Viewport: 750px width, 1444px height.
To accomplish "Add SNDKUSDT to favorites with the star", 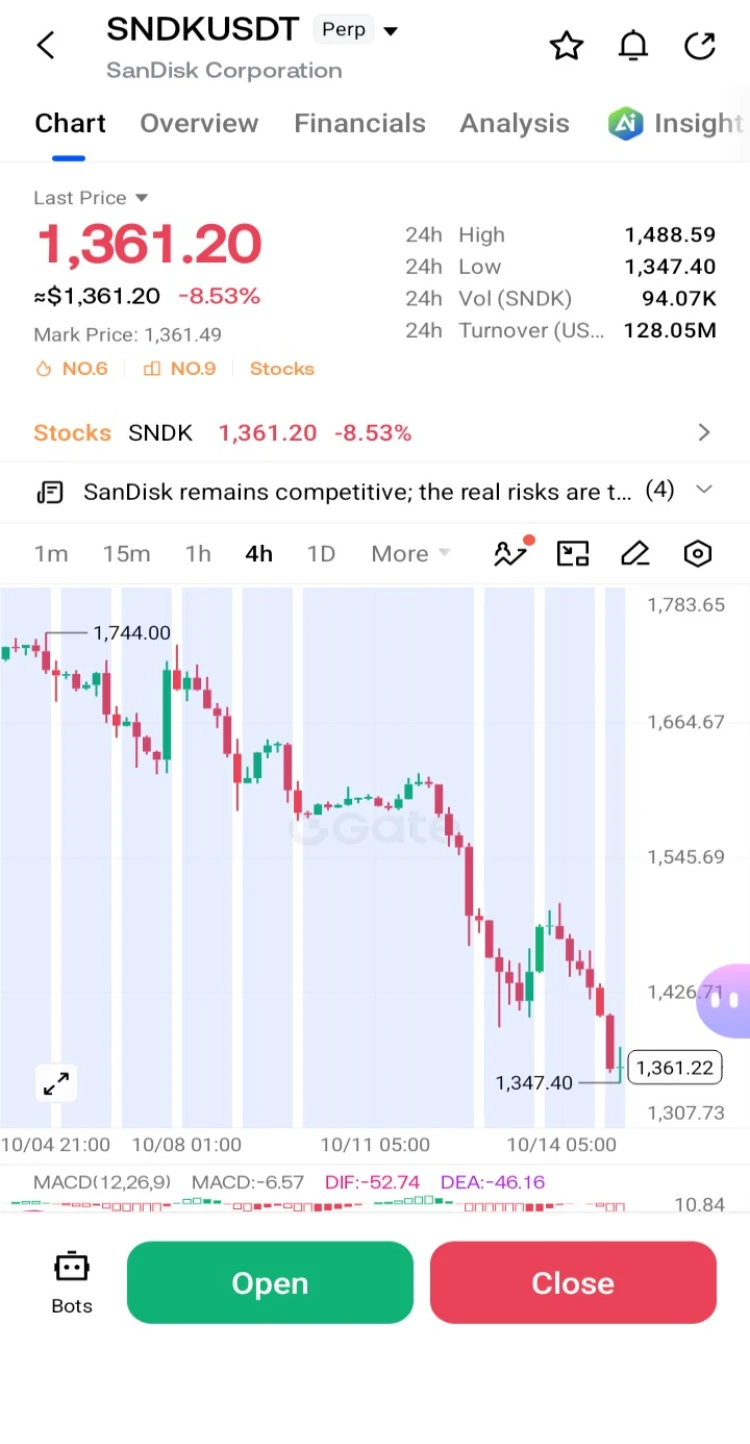I will point(566,45).
